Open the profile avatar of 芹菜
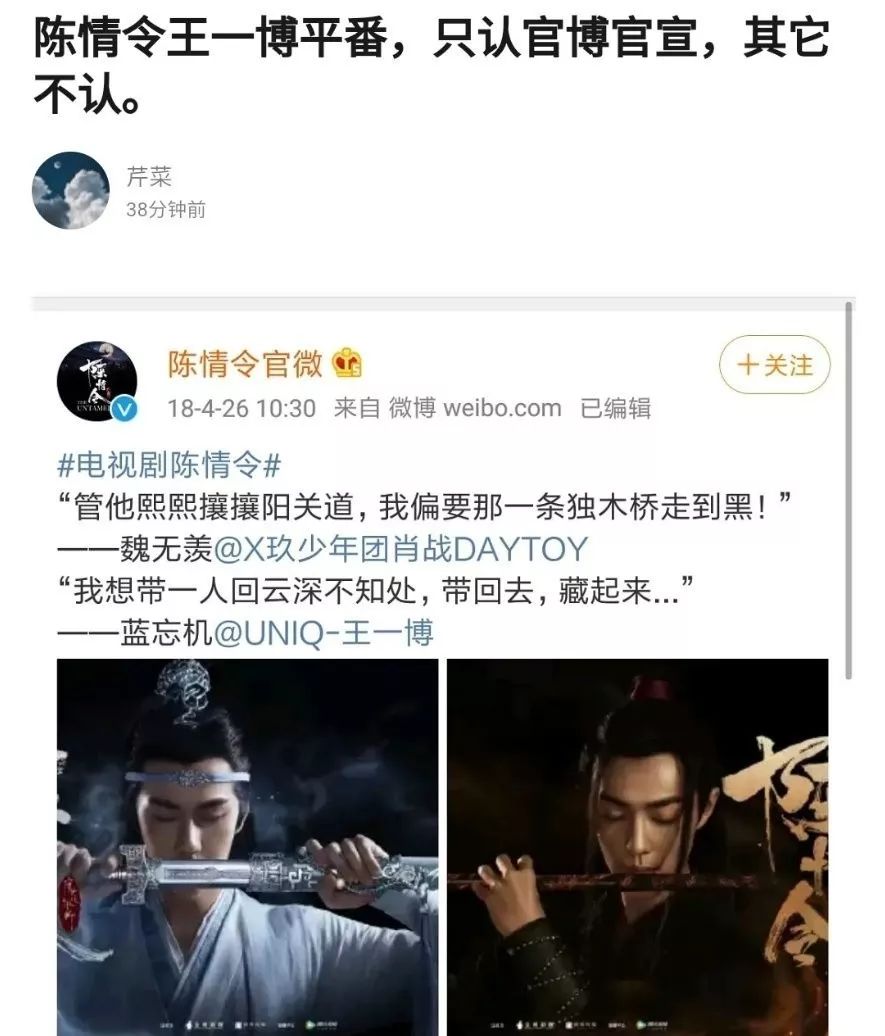 click(70, 190)
